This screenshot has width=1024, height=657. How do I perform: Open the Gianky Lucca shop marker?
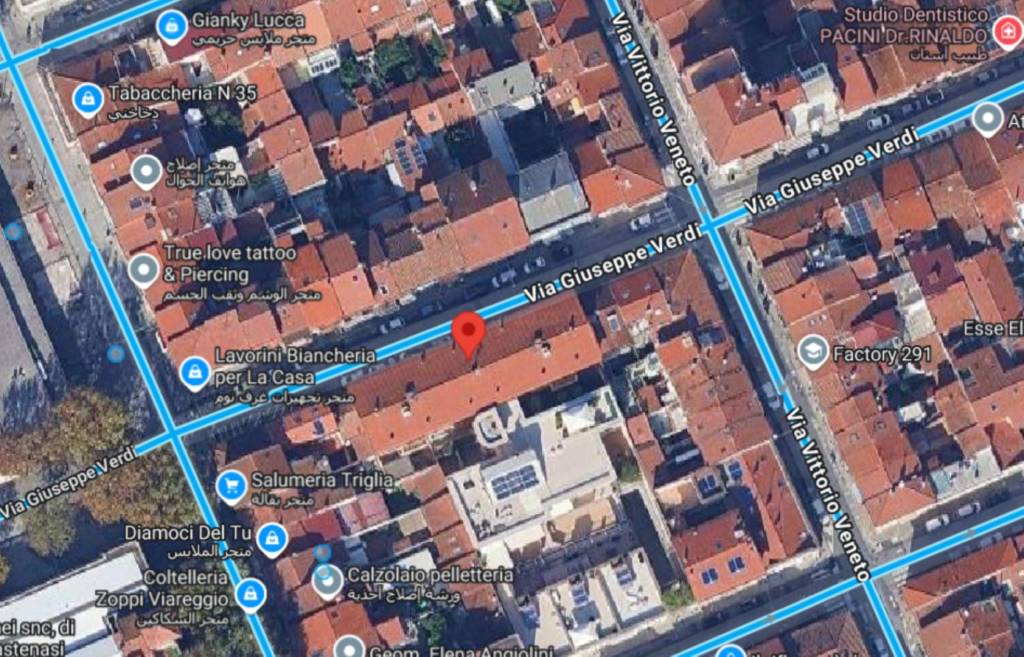[172, 22]
